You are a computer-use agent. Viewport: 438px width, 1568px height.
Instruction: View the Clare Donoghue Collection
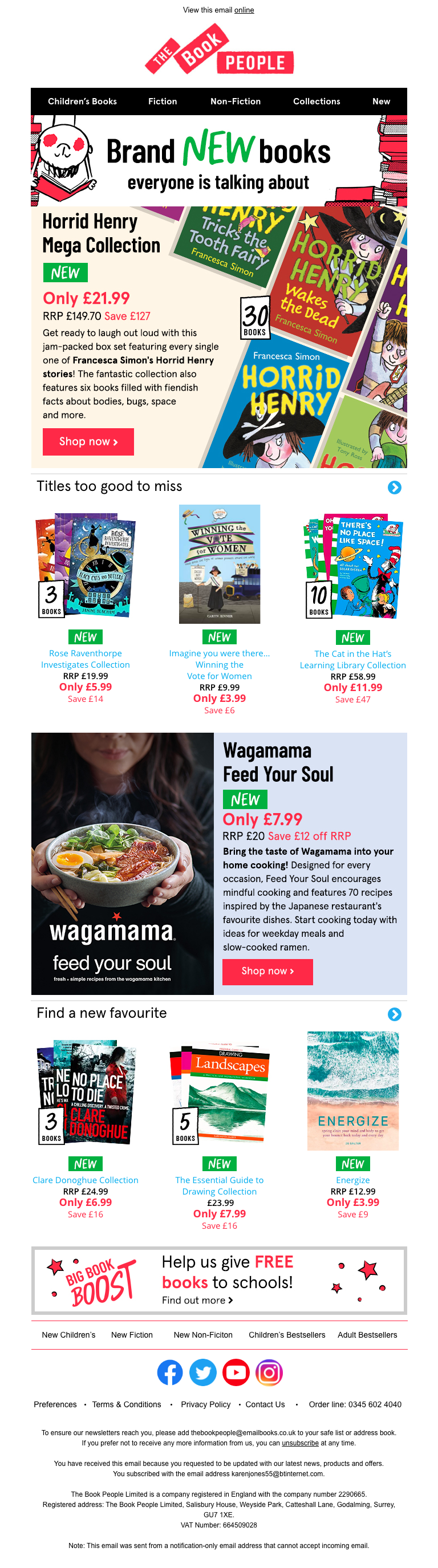pyautogui.click(x=86, y=1180)
